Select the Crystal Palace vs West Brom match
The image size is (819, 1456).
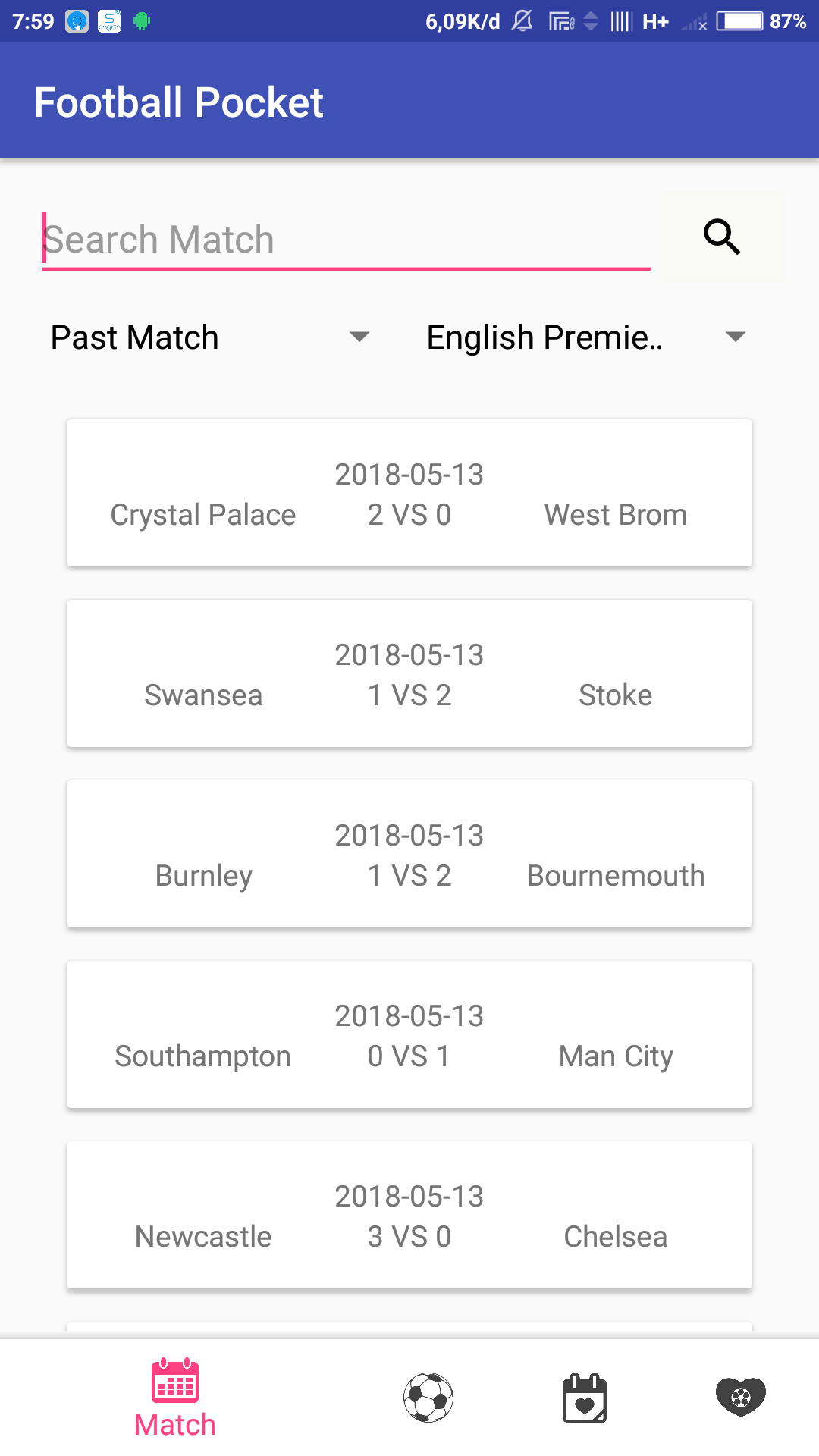pyautogui.click(x=409, y=492)
